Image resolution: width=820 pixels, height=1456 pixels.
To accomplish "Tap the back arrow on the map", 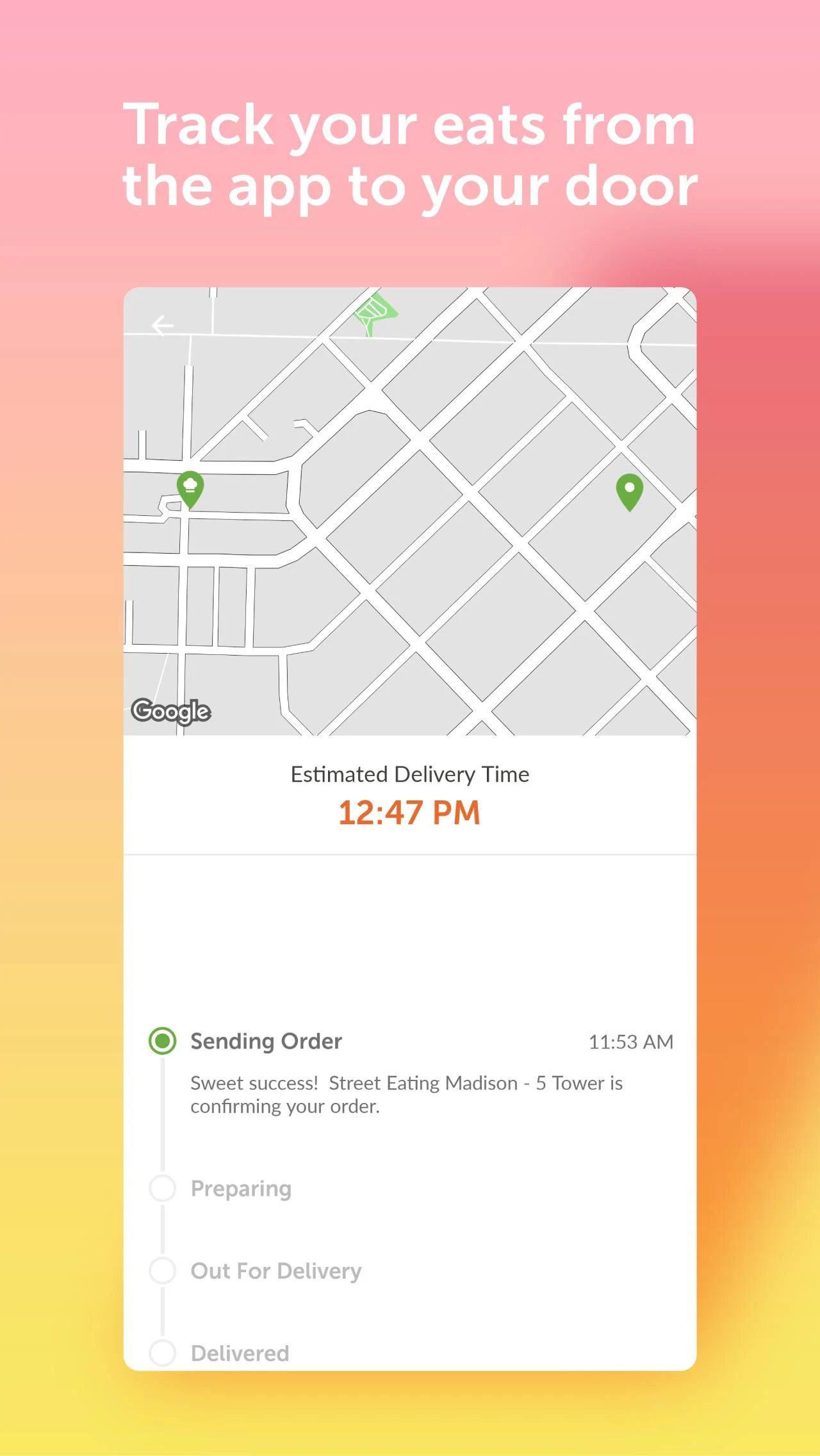I will click(163, 326).
